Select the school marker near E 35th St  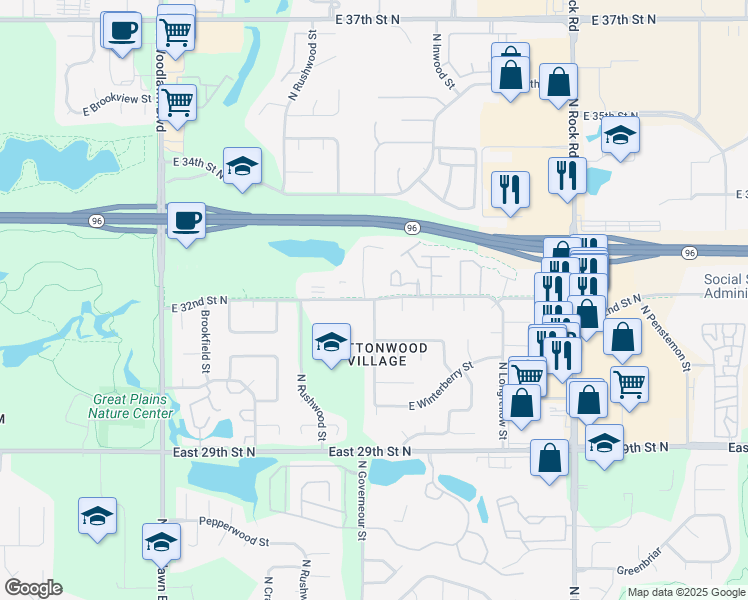(x=620, y=136)
